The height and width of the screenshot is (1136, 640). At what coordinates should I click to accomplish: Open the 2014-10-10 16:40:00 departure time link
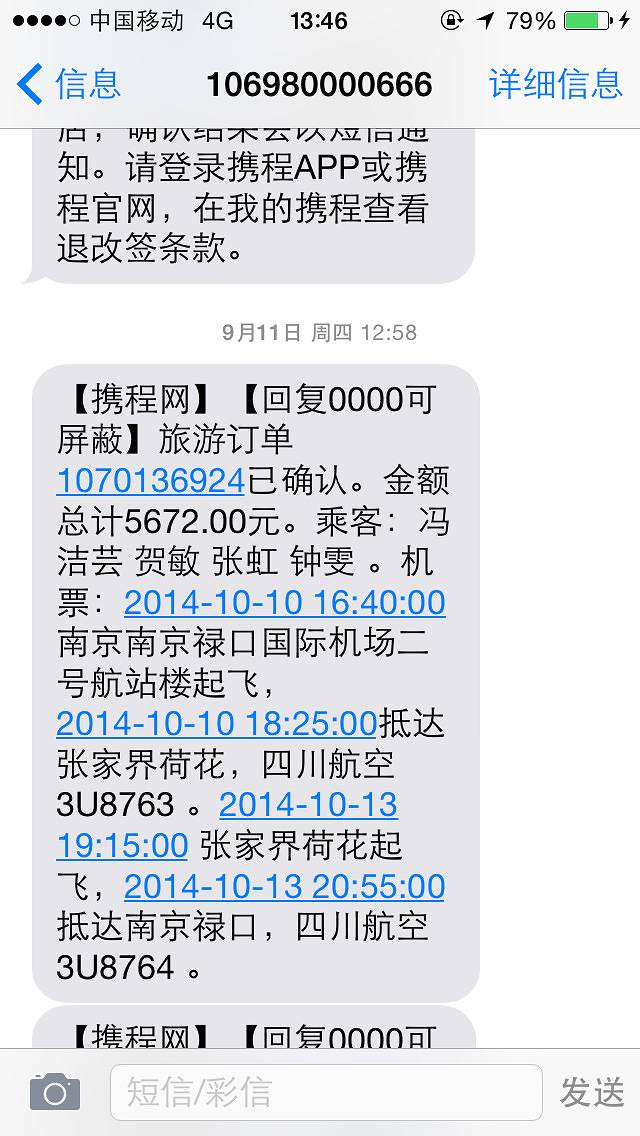pyautogui.click(x=284, y=603)
